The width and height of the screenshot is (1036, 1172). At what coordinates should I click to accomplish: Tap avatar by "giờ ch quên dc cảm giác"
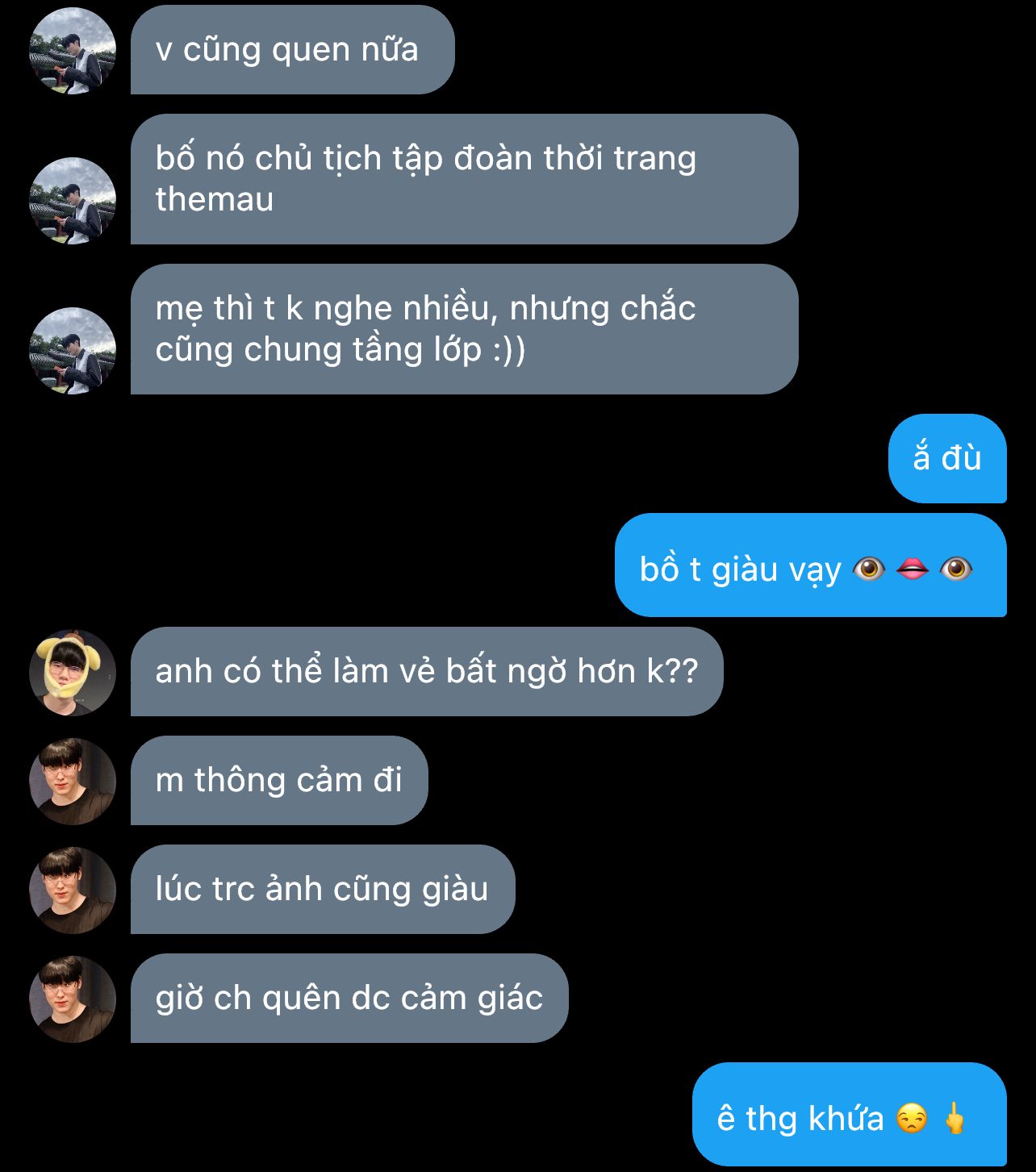click(x=73, y=999)
